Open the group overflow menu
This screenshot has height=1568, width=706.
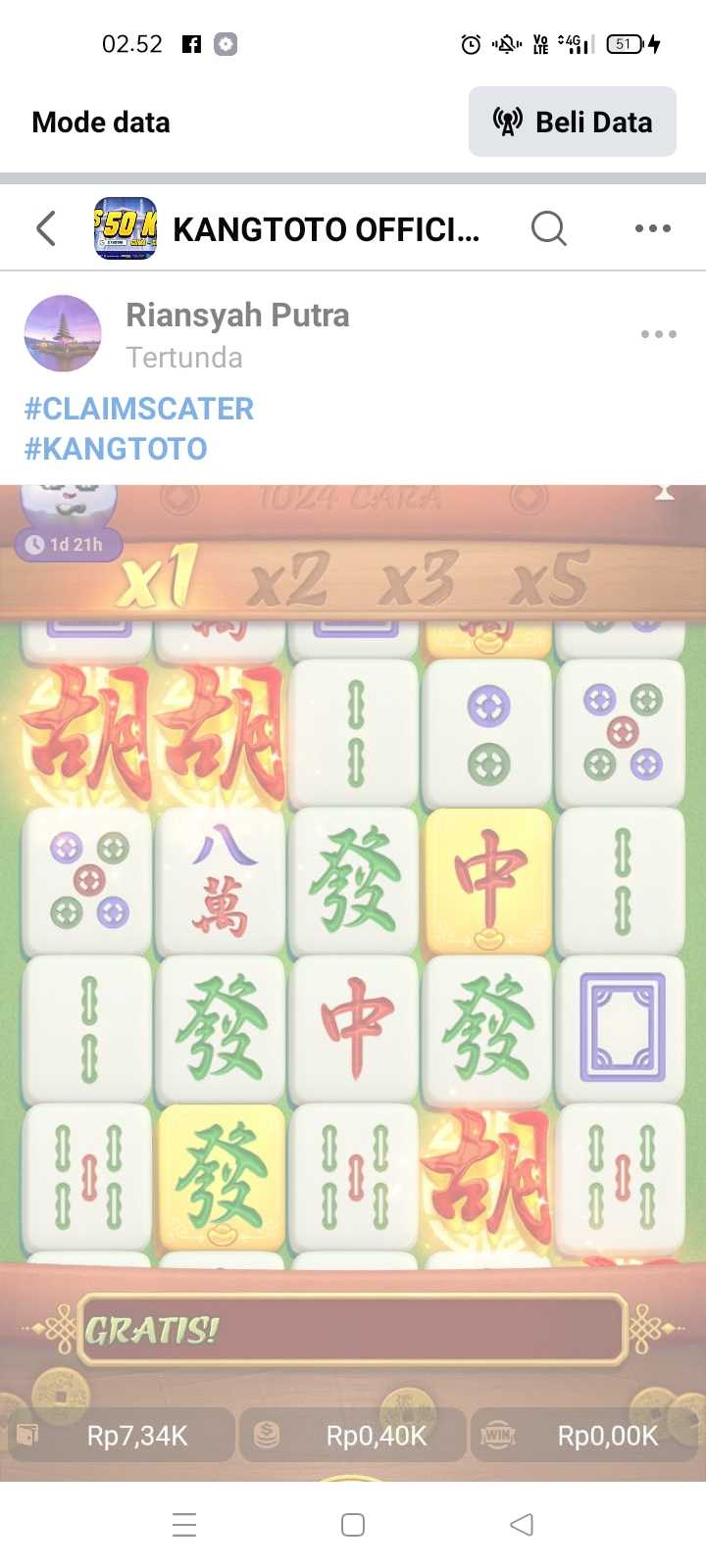pos(652,228)
